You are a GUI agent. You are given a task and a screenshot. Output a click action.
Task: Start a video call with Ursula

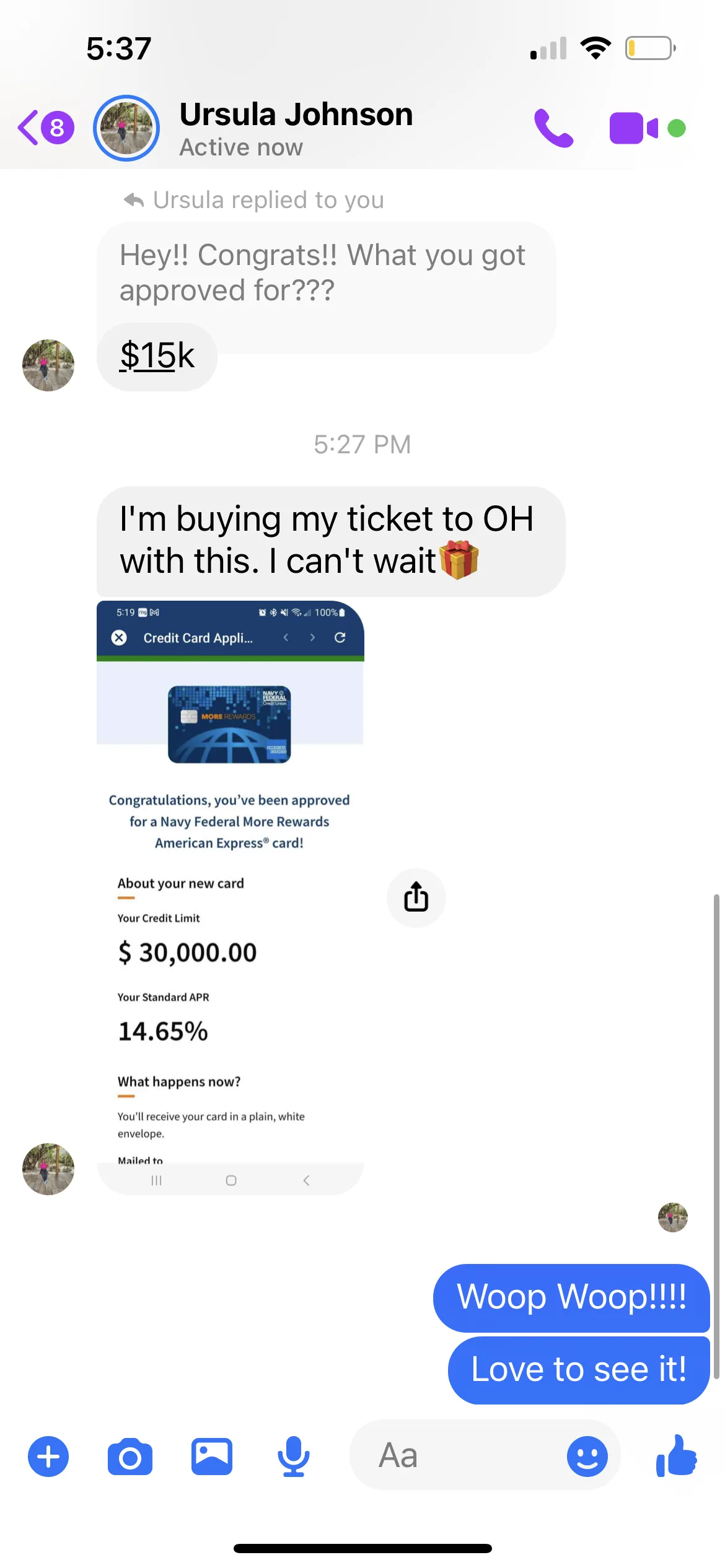pyautogui.click(x=633, y=128)
